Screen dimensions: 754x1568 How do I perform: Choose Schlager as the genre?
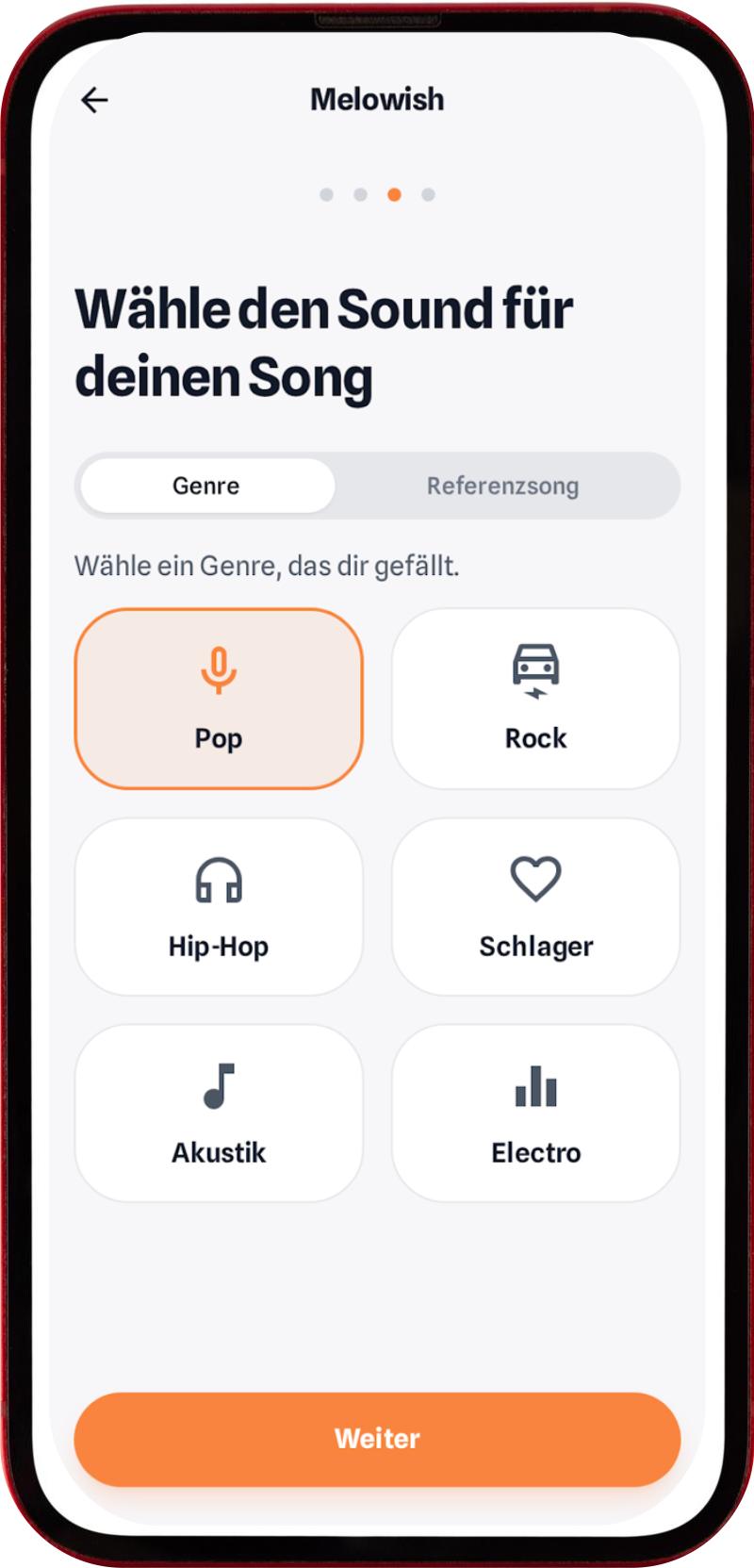(535, 906)
